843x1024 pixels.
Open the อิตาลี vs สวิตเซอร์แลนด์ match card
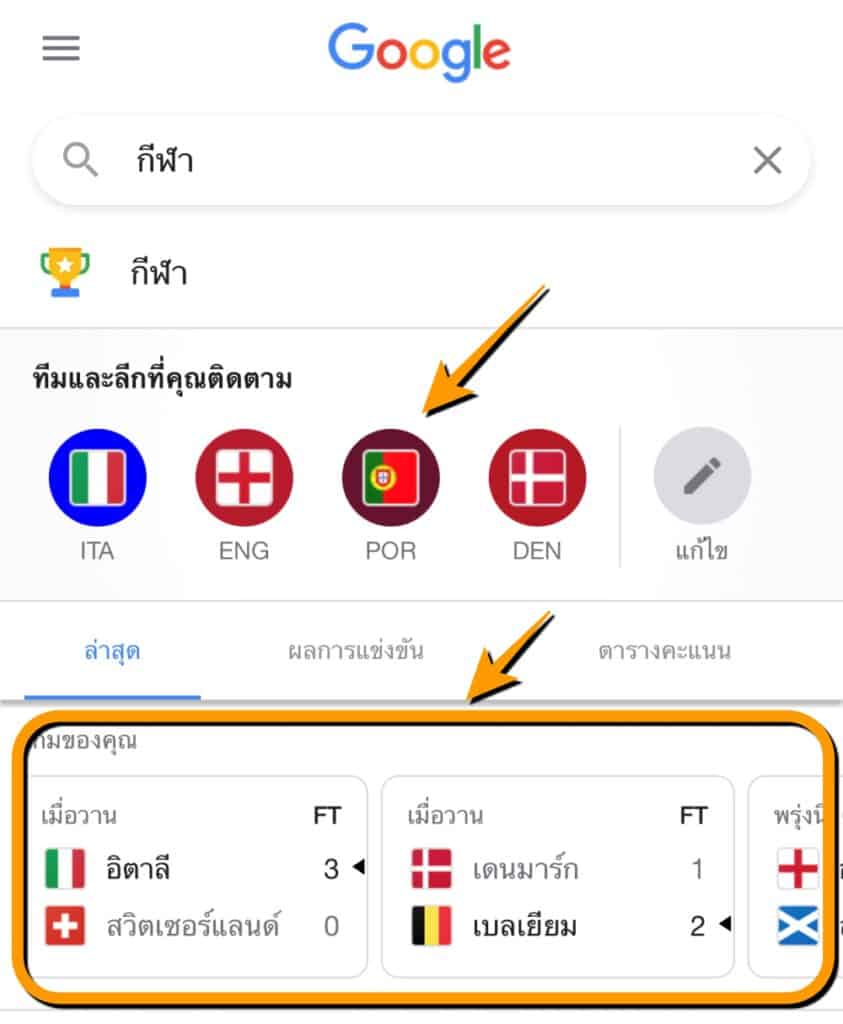(x=197, y=875)
